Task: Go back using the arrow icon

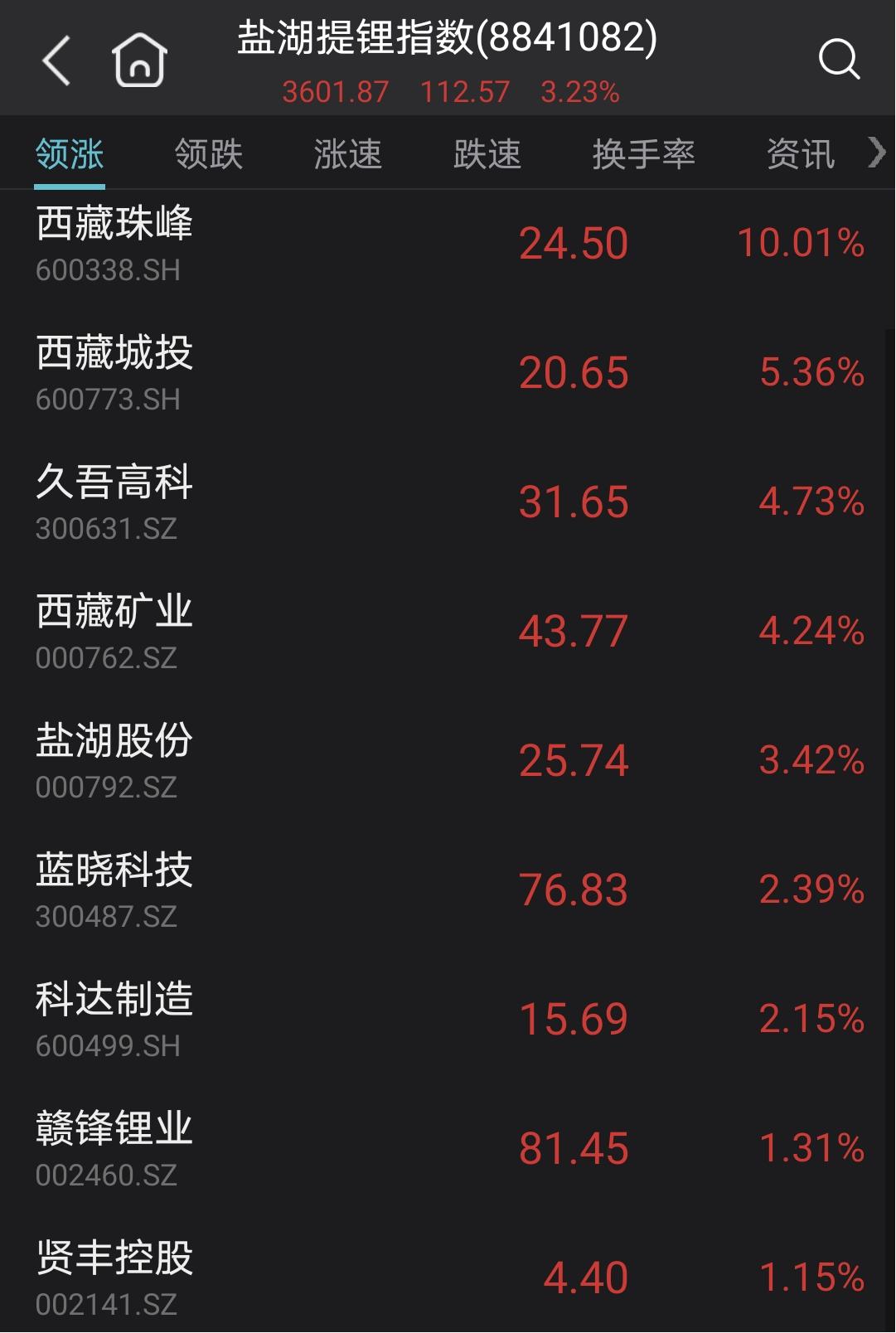Action: (56, 60)
